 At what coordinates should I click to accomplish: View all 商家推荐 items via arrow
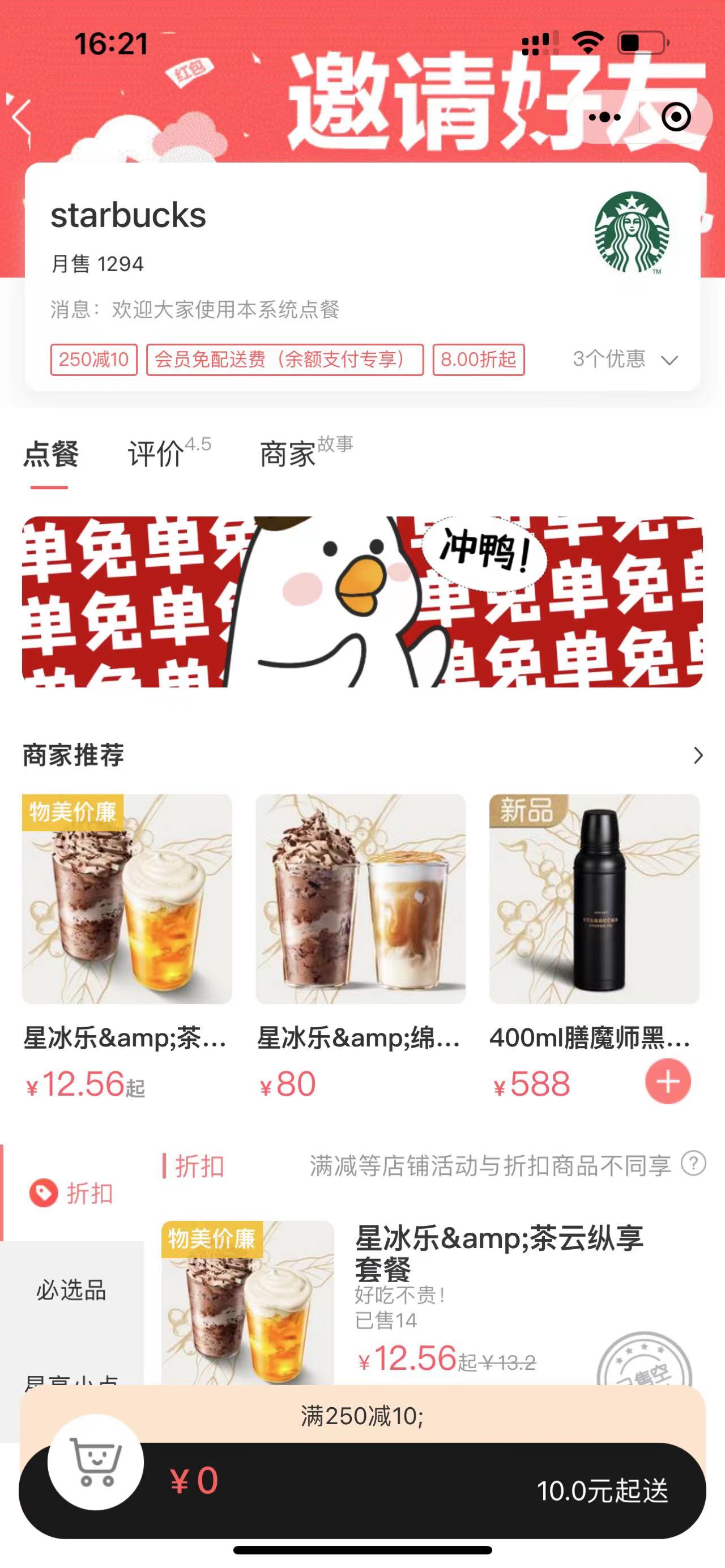point(698,755)
